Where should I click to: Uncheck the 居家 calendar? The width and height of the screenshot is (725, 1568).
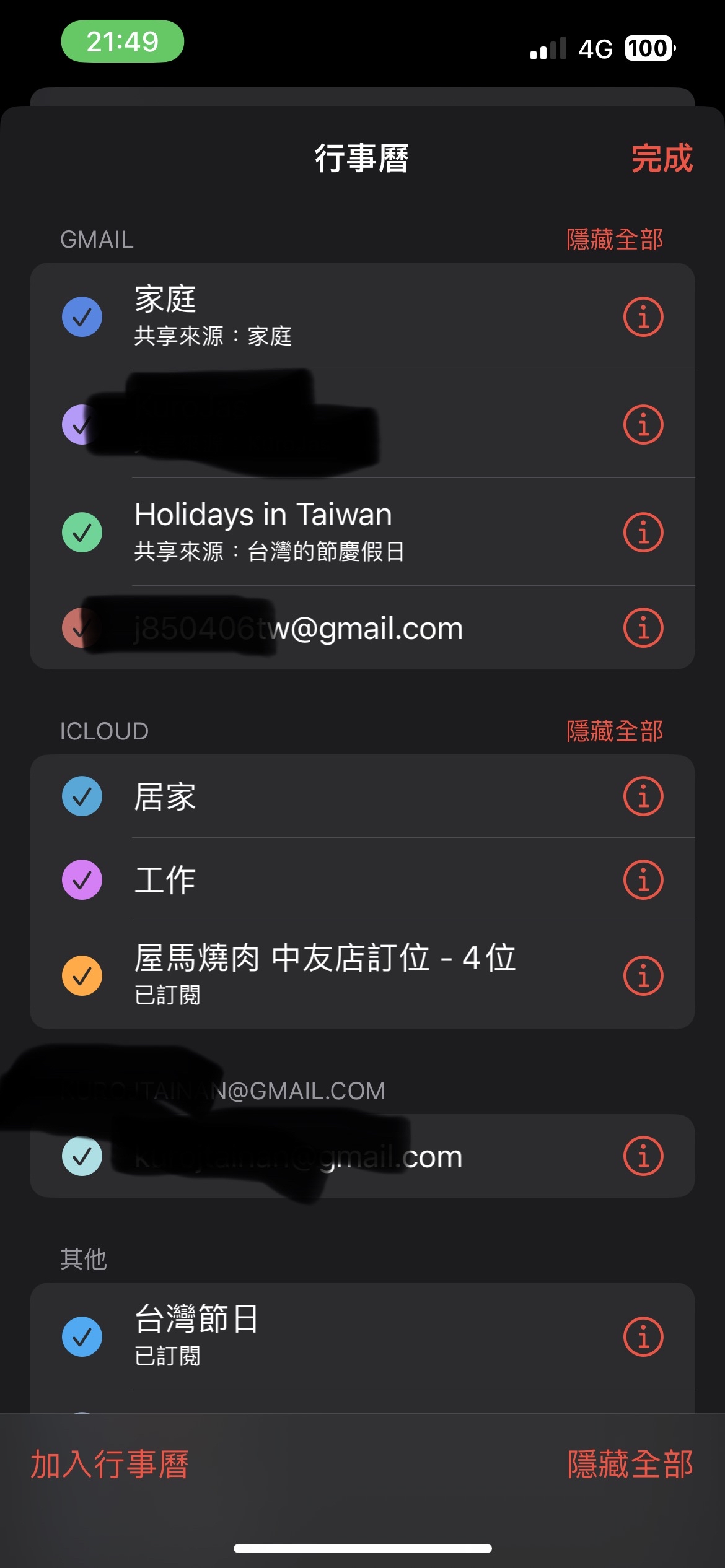[82, 796]
